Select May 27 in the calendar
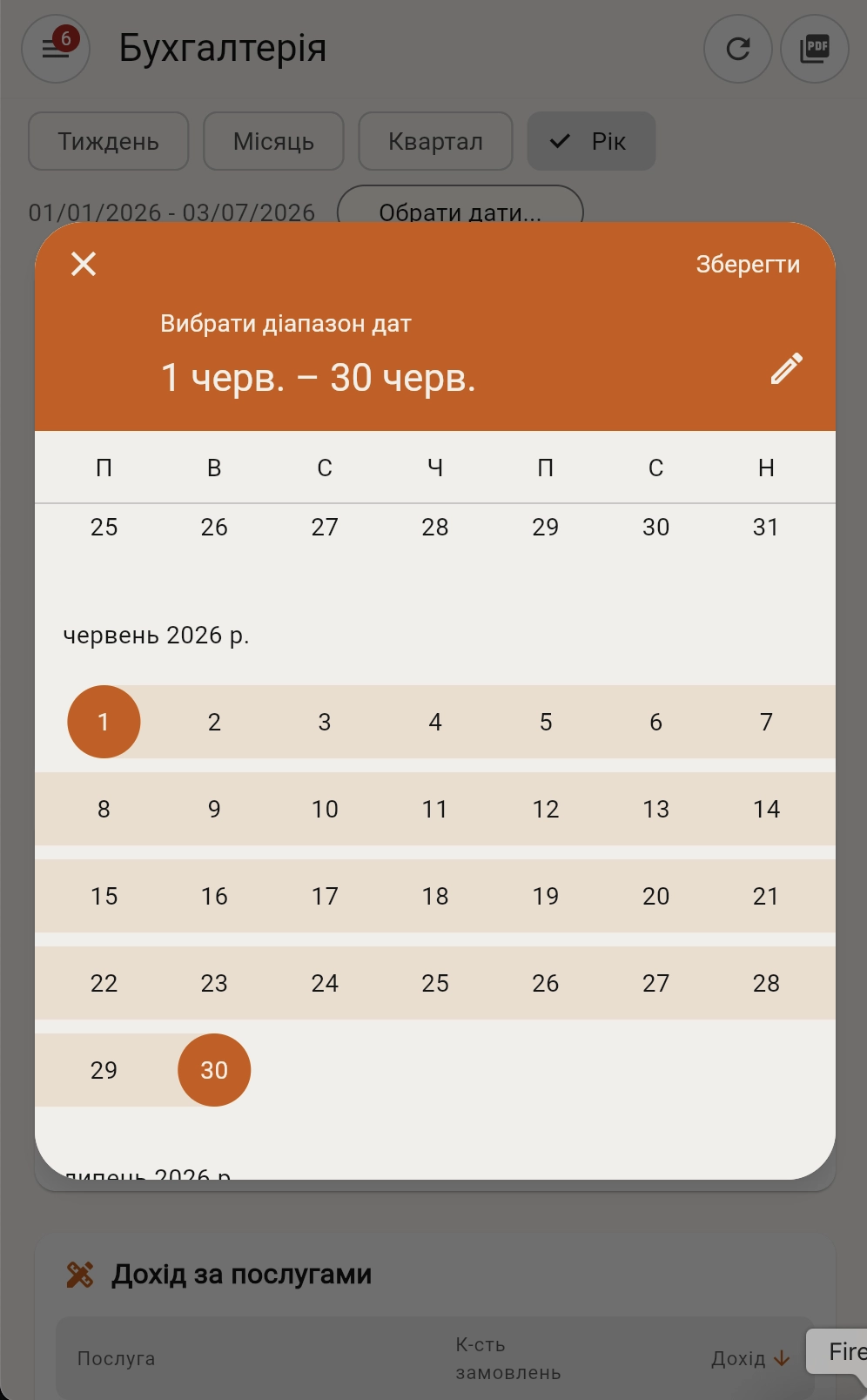The width and height of the screenshot is (867, 1400). click(325, 527)
